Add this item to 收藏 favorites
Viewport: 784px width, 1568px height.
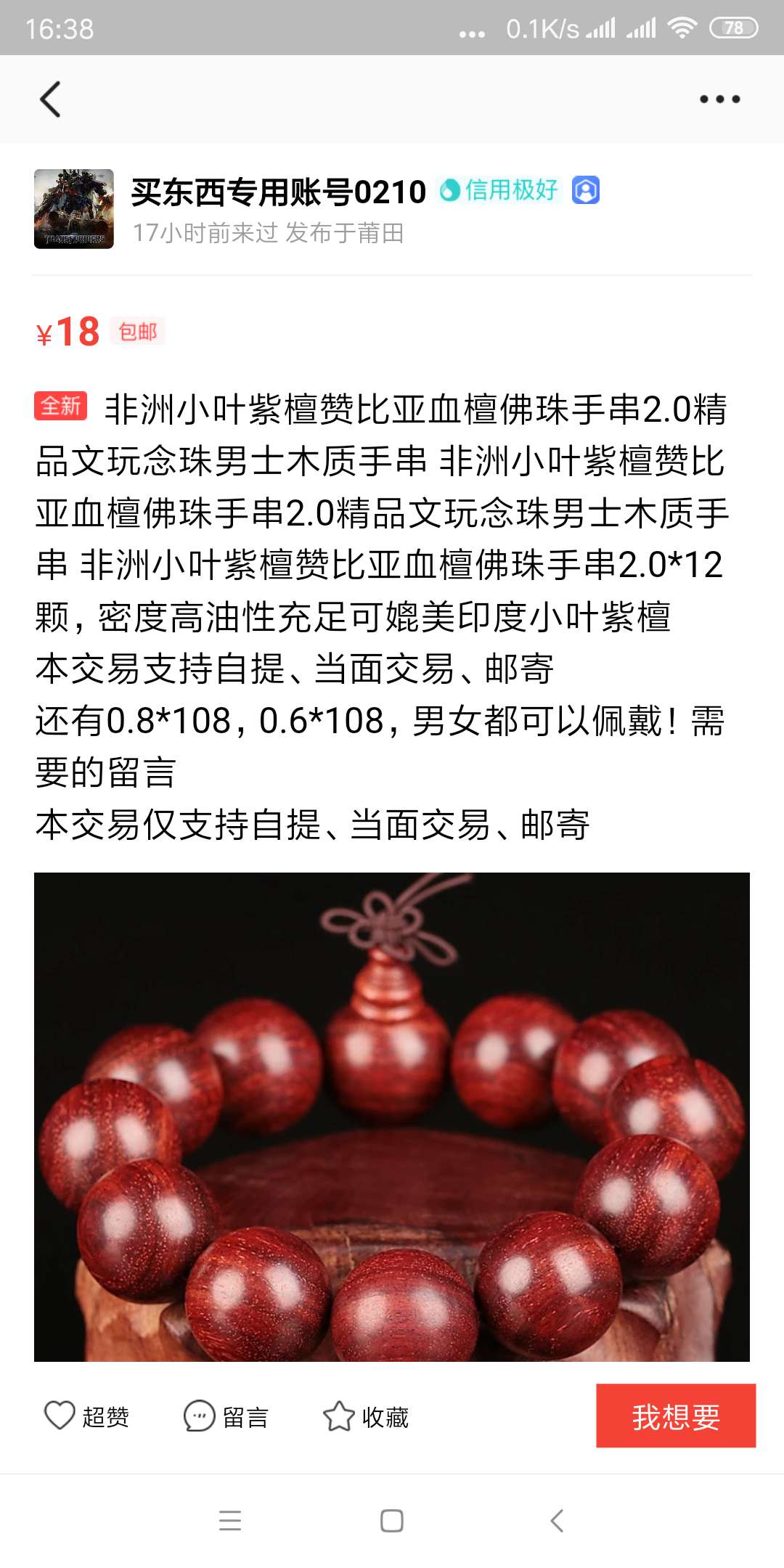pyautogui.click(x=366, y=1416)
